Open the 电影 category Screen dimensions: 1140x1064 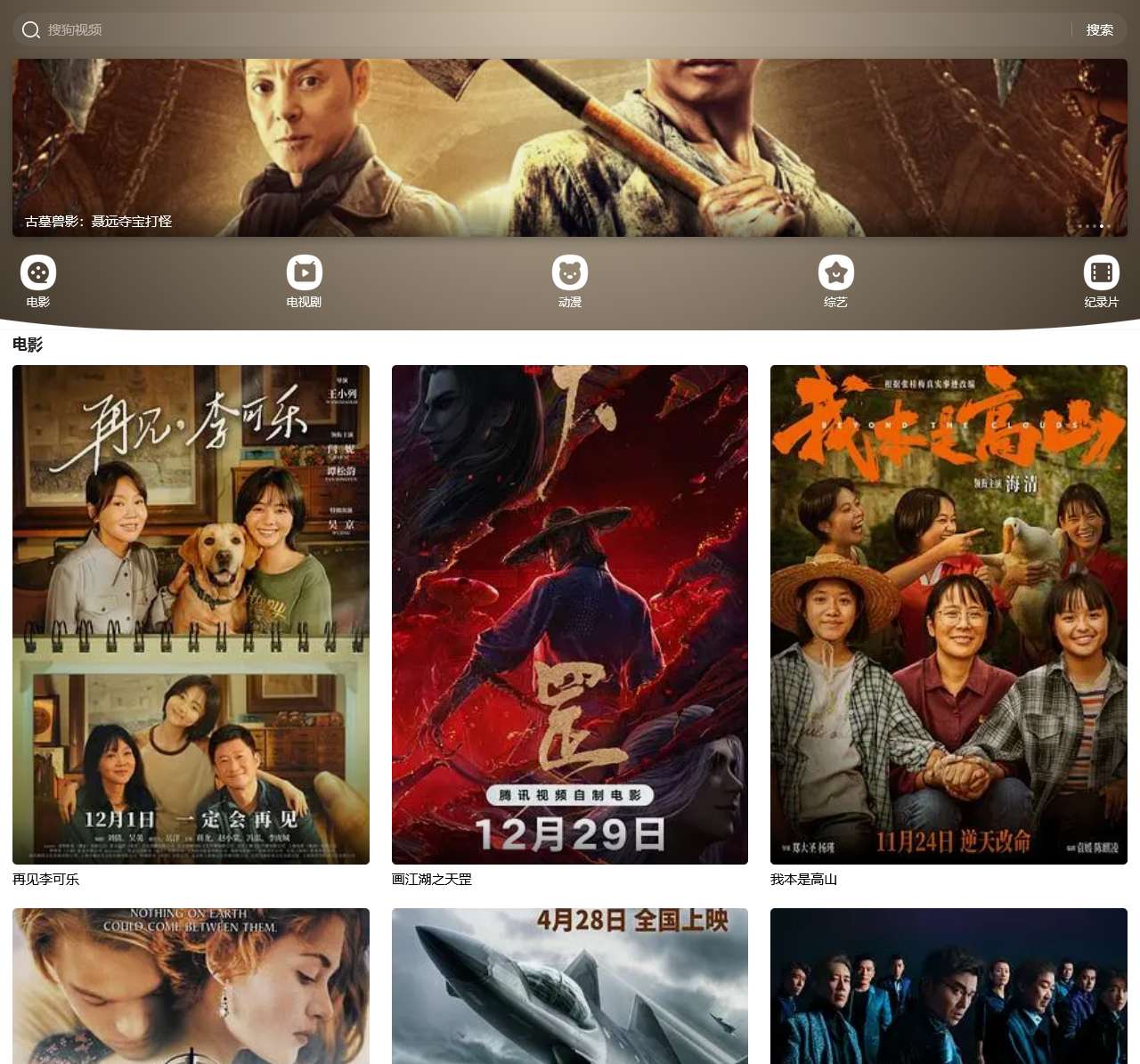pos(38,281)
